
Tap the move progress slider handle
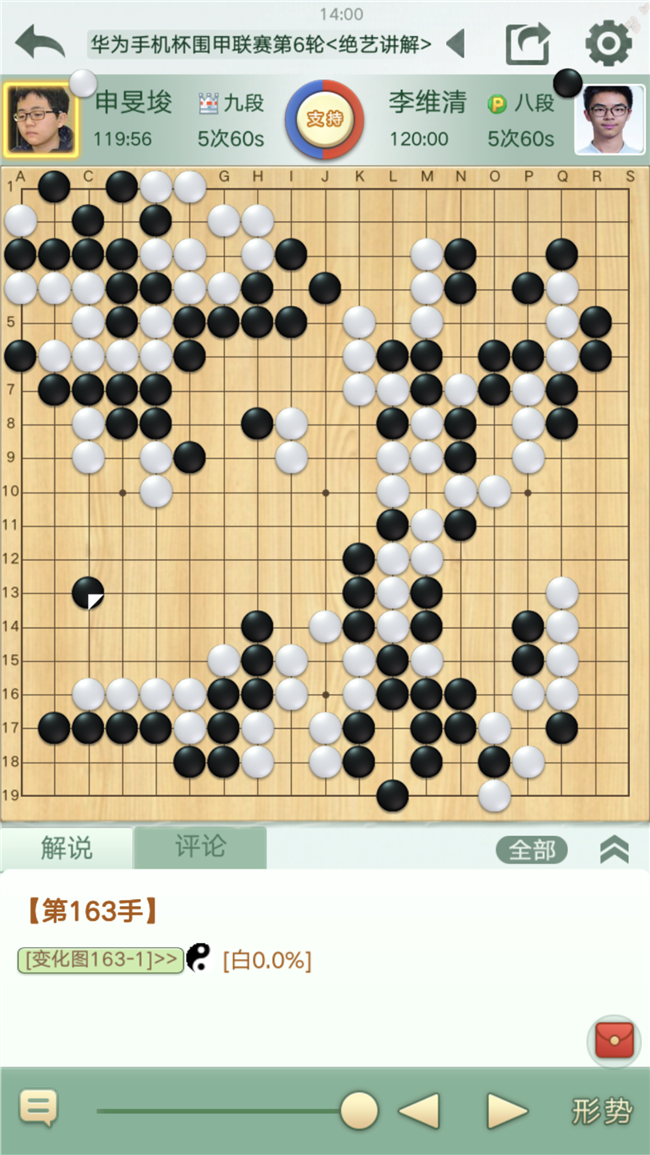358,1110
